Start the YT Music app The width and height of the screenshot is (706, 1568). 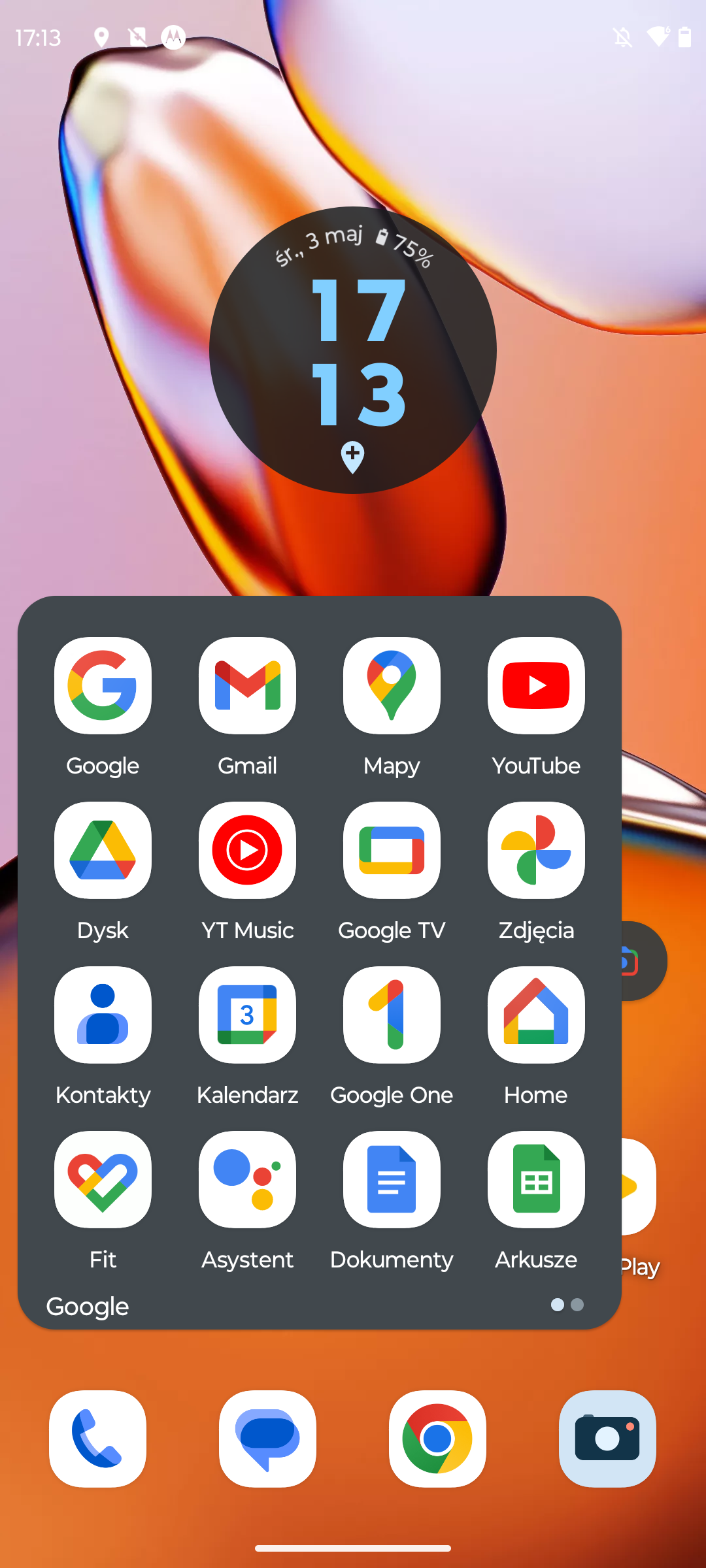pos(247,851)
